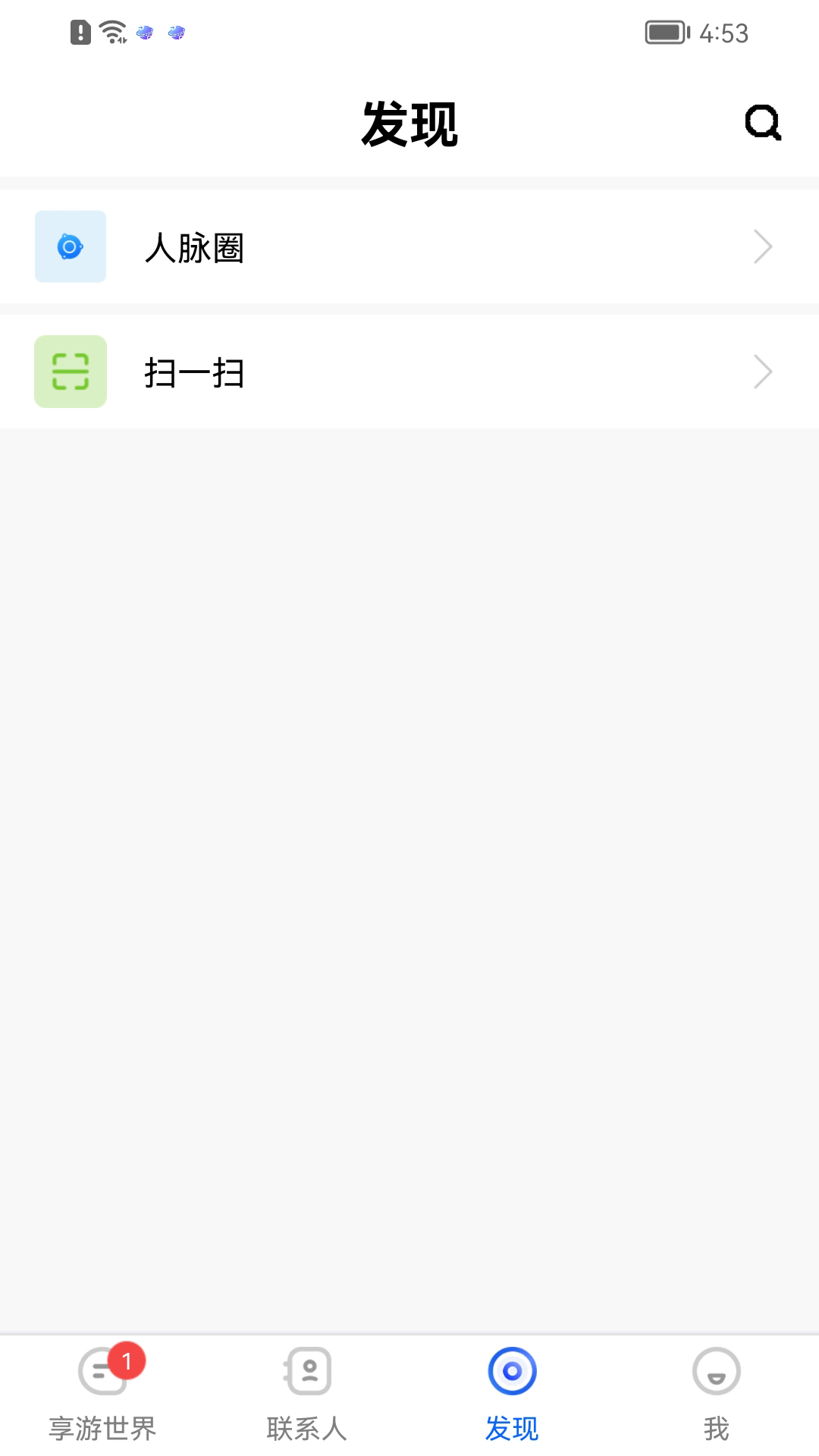819x1456 pixels.
Task: Tap the Wi-Fi icon in status bar
Action: 112,30
